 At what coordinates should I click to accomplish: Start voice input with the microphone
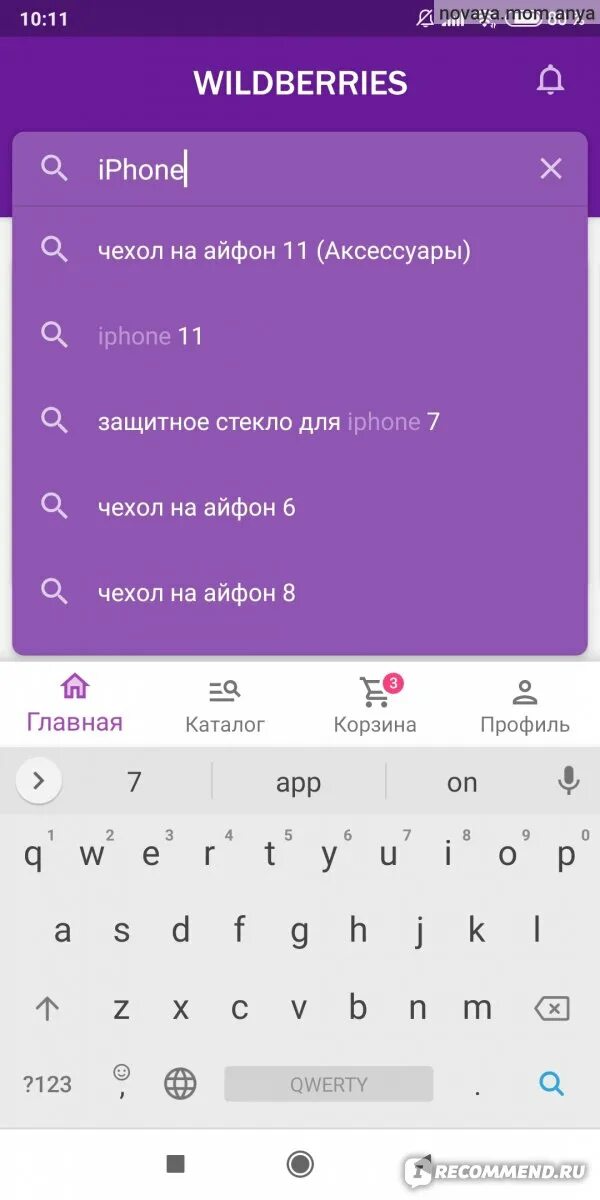point(568,781)
